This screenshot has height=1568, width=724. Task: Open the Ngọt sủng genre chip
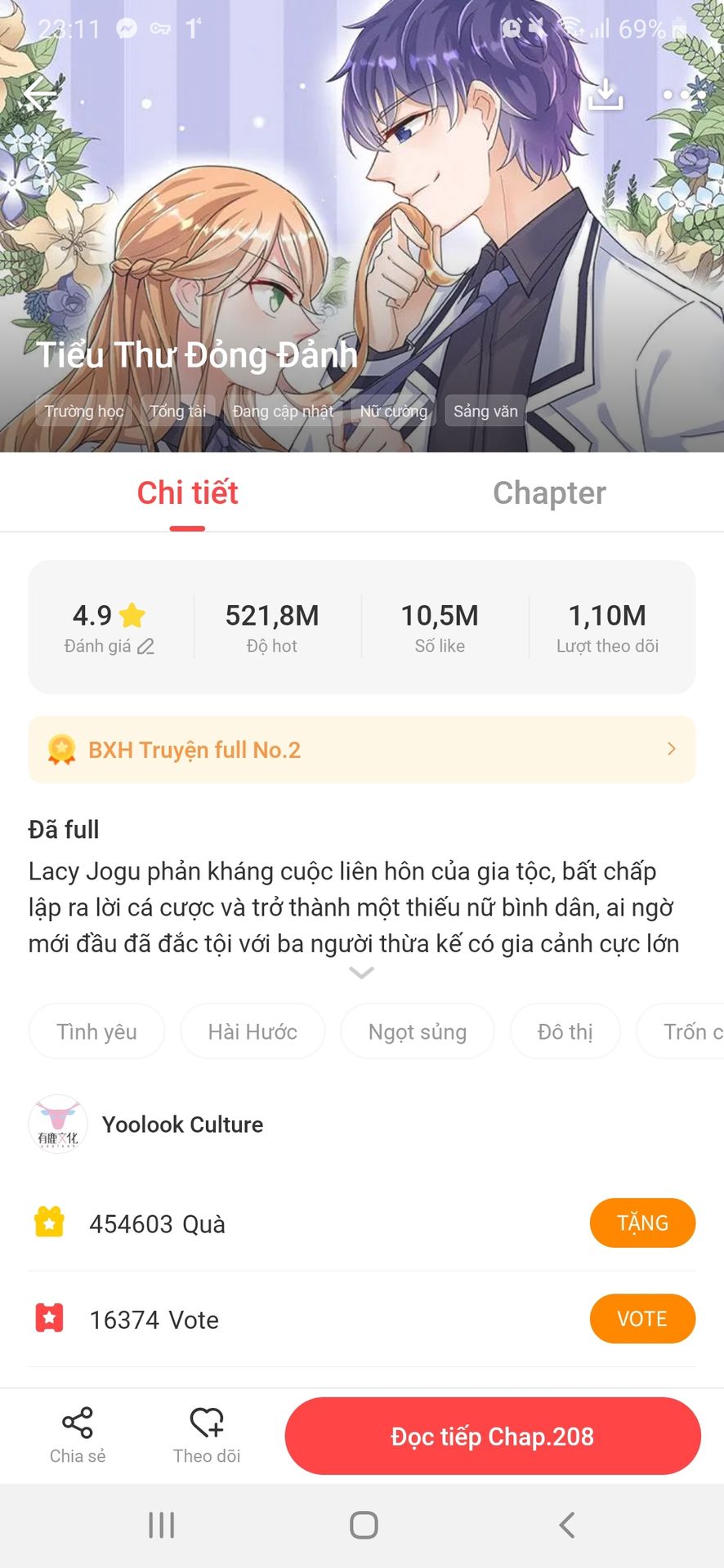[x=418, y=1031]
